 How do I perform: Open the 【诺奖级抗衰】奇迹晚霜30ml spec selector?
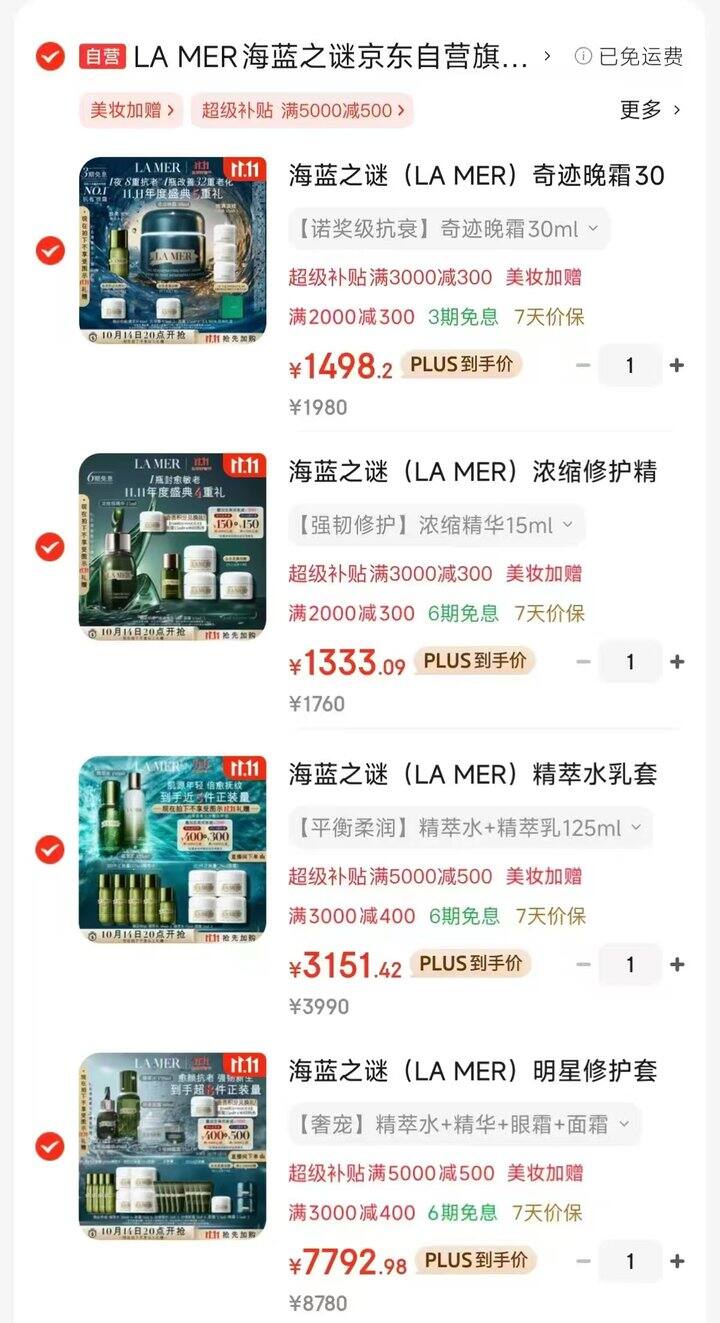click(x=444, y=228)
